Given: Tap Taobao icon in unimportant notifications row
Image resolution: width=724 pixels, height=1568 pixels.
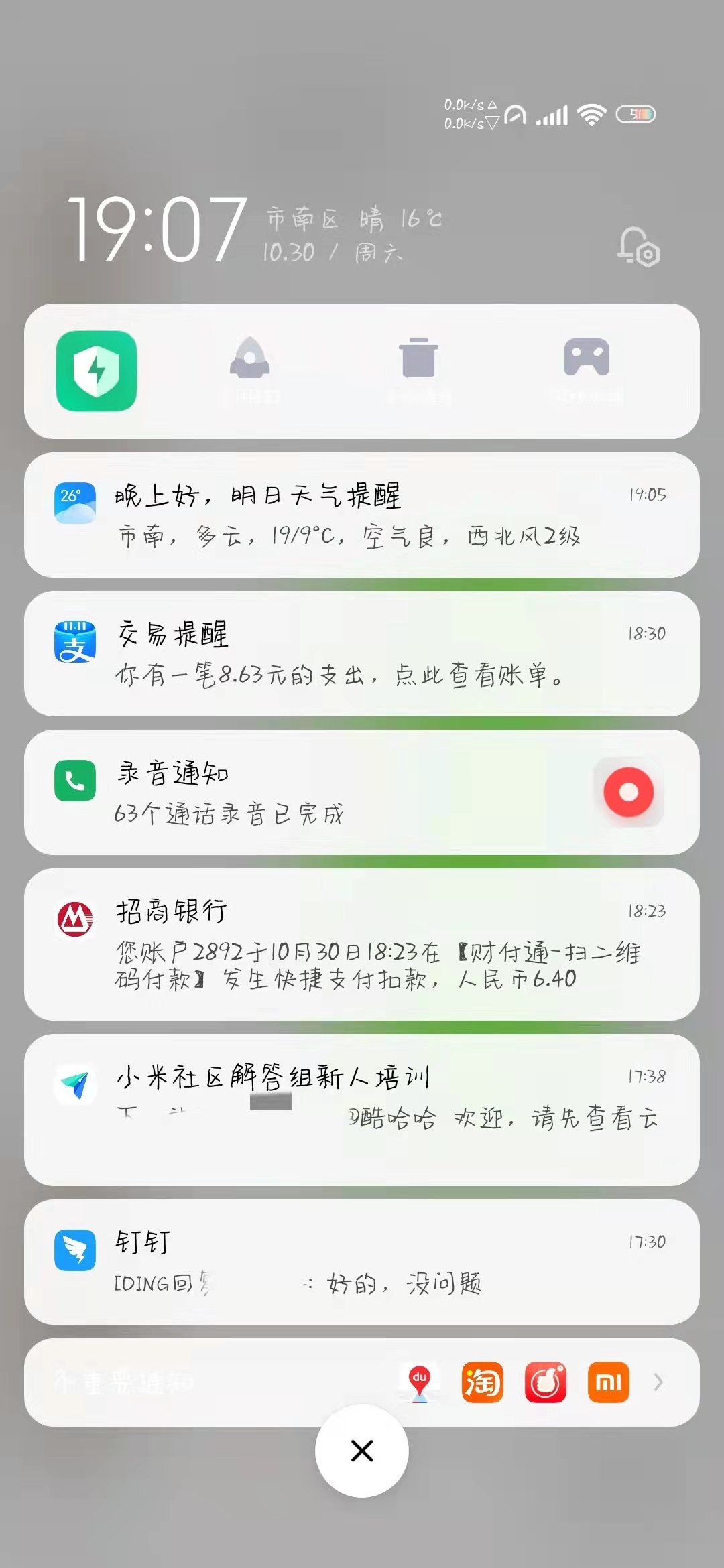Looking at the screenshot, I should (481, 1382).
